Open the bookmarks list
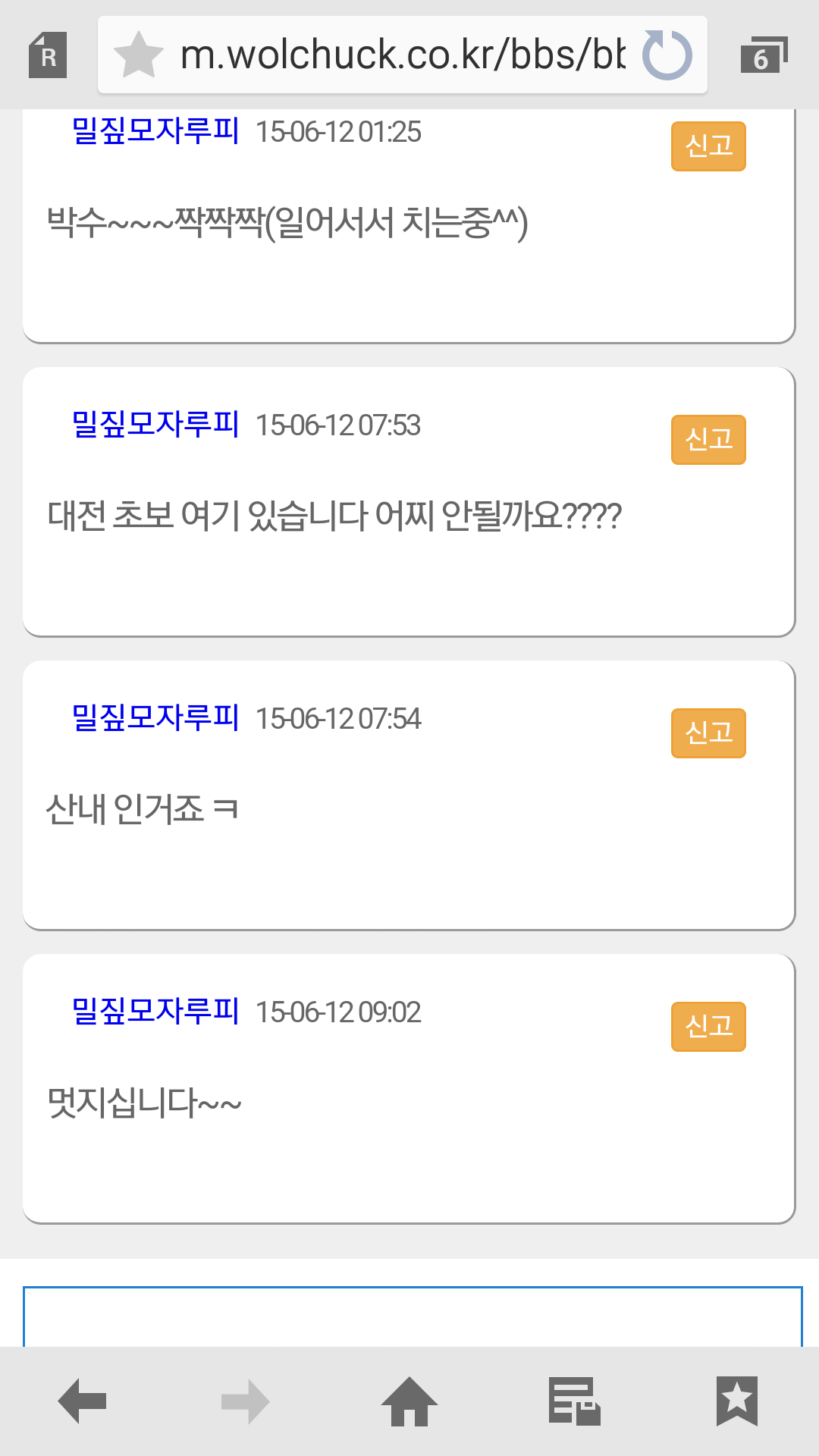The width and height of the screenshot is (819, 1456). click(x=737, y=1401)
